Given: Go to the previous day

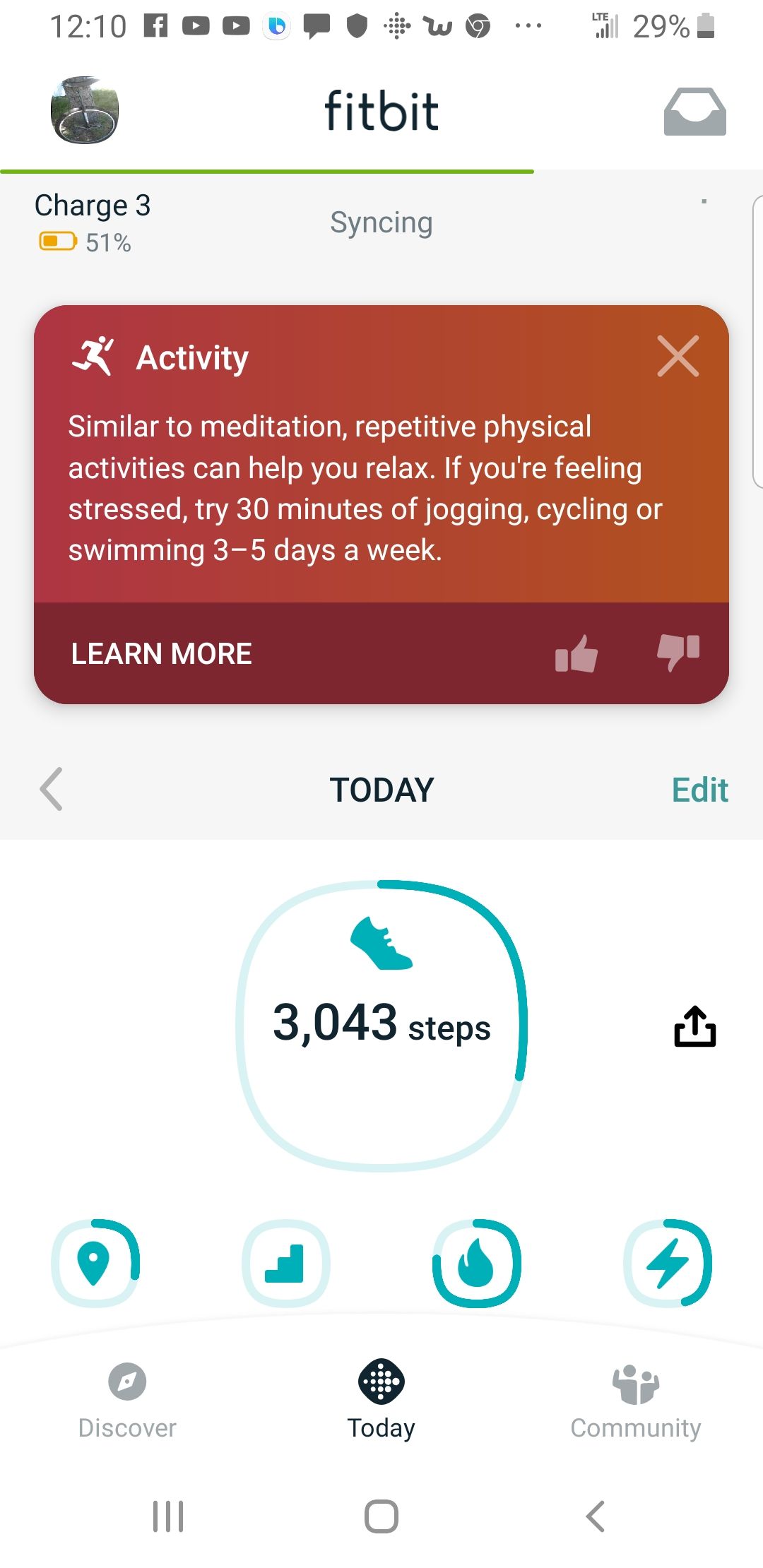Looking at the screenshot, I should (x=52, y=789).
